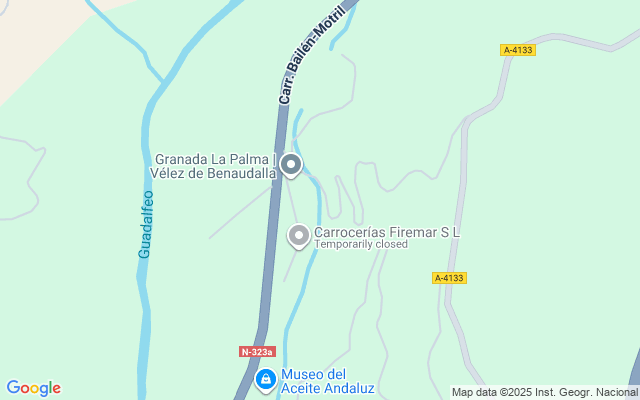This screenshot has height=400, width=640.
Task: Open the Museo del Aceite Andaluz marker
Action: (265, 379)
